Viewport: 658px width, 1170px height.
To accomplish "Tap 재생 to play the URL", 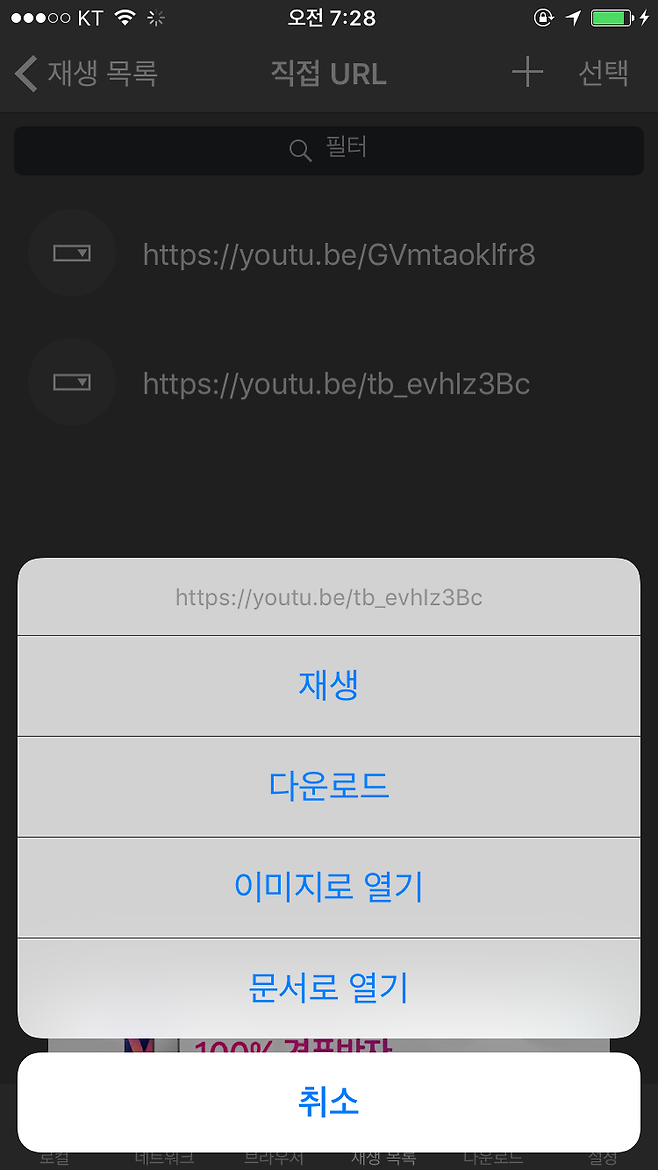I will [x=328, y=686].
